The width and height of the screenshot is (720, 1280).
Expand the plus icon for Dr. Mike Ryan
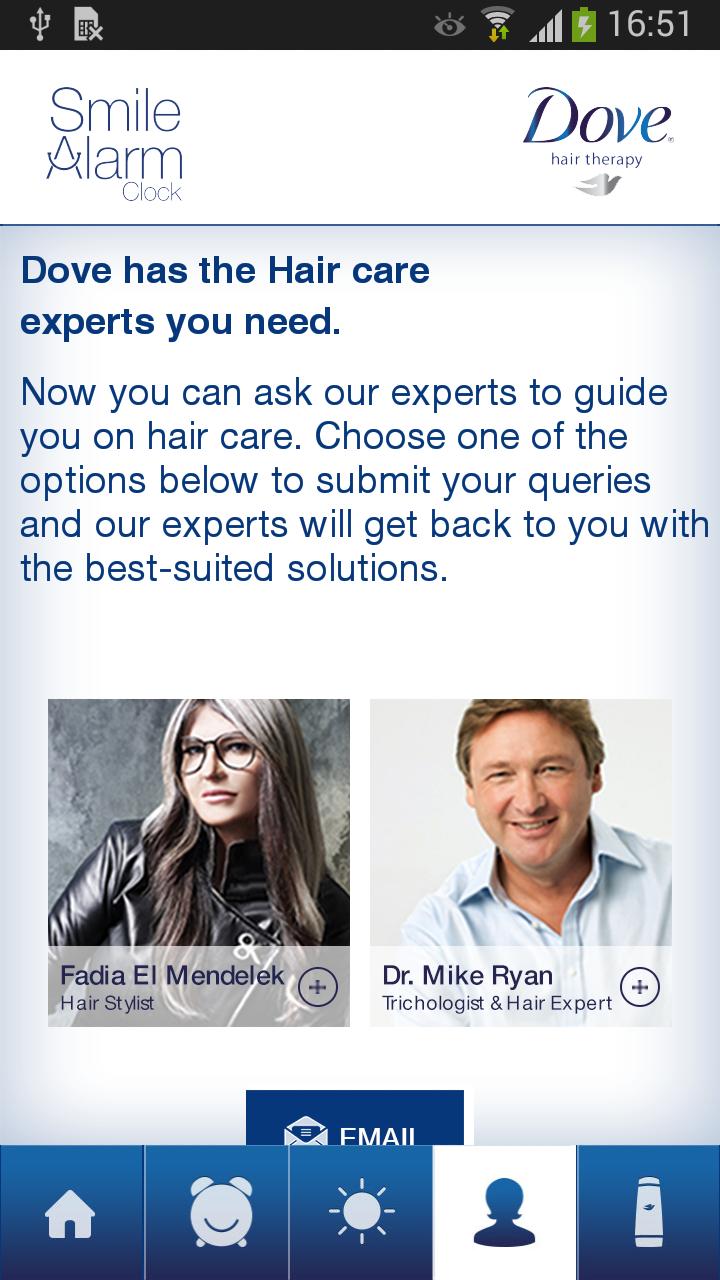coord(640,988)
